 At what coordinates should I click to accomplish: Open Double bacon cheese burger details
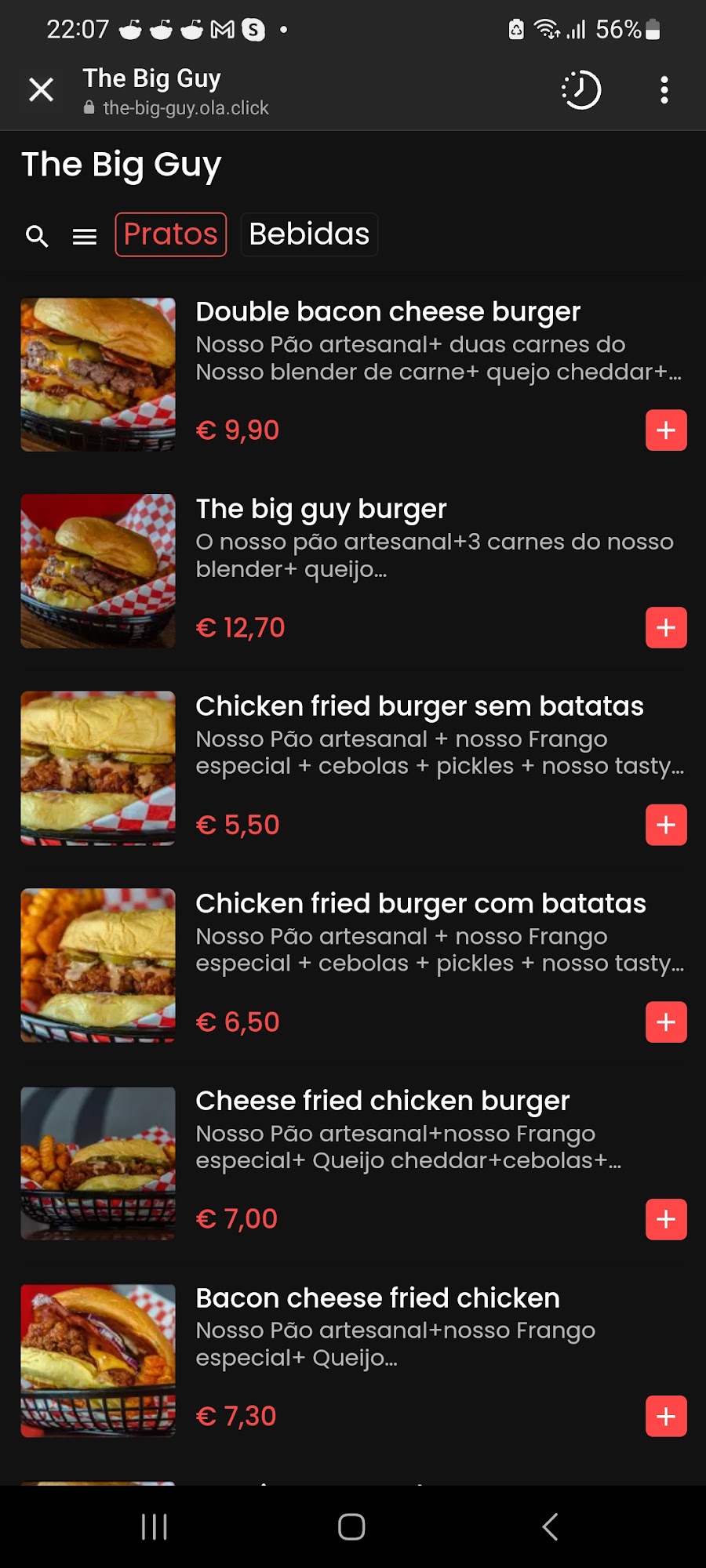click(388, 312)
